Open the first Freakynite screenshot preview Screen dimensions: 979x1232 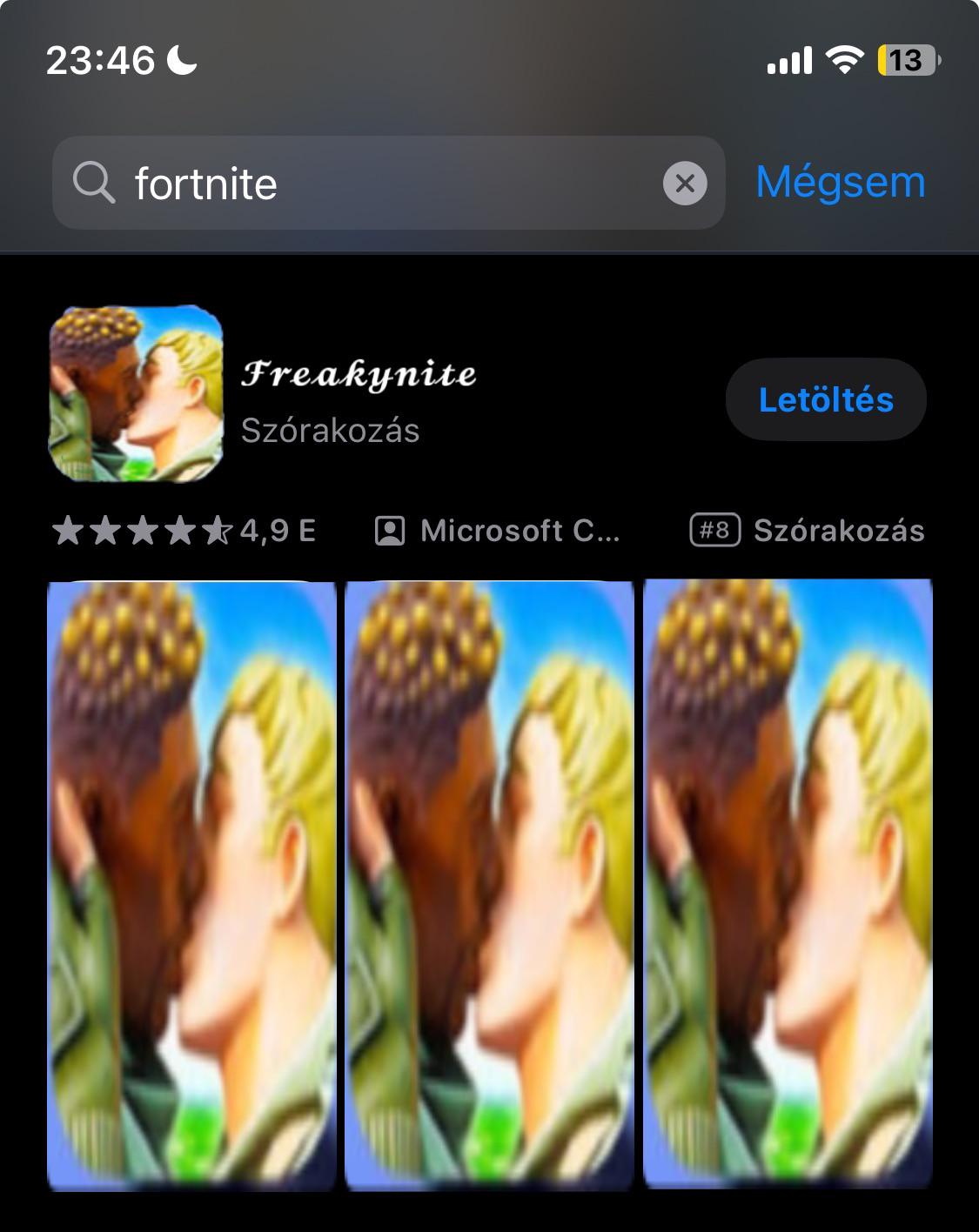pos(191,885)
